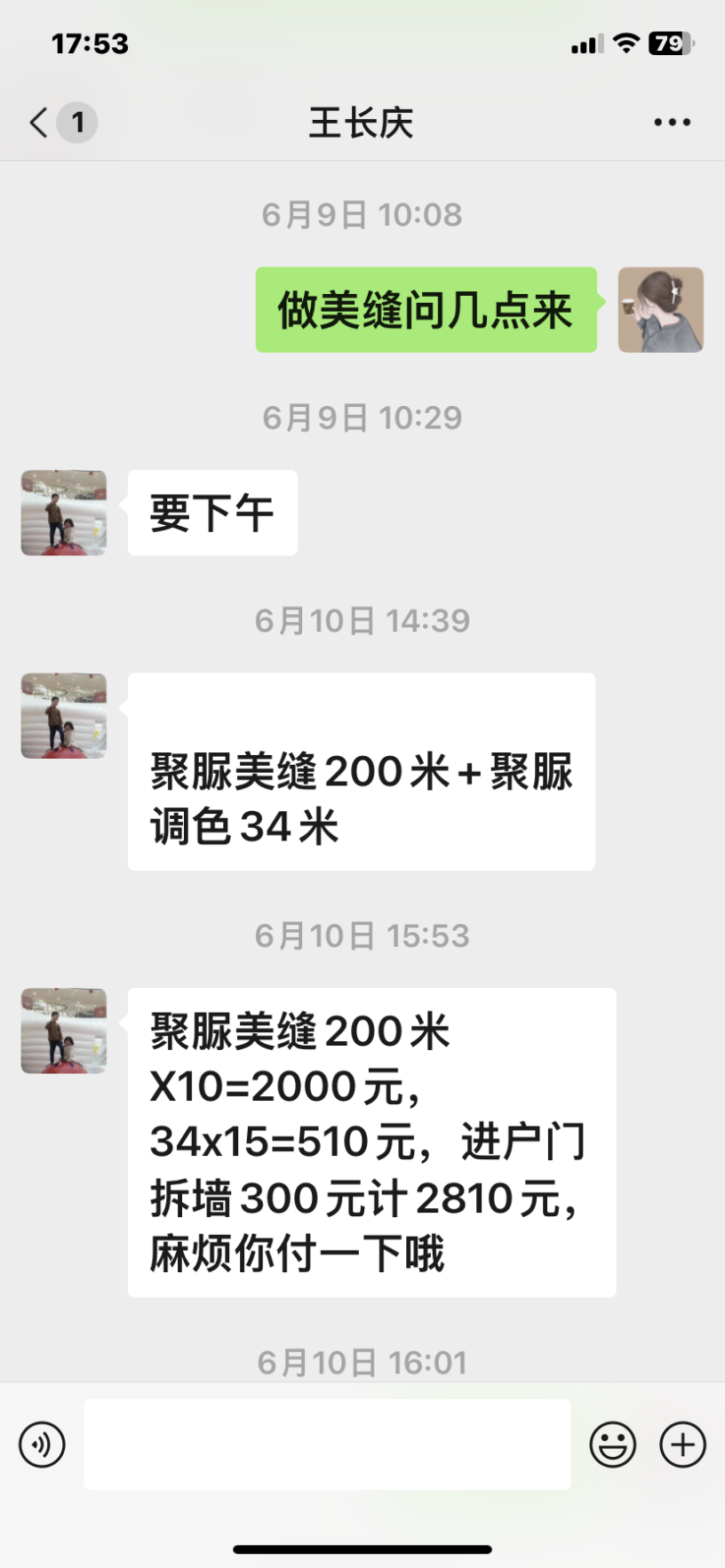Open the chat options menu
725x1568 pixels.
[x=672, y=123]
